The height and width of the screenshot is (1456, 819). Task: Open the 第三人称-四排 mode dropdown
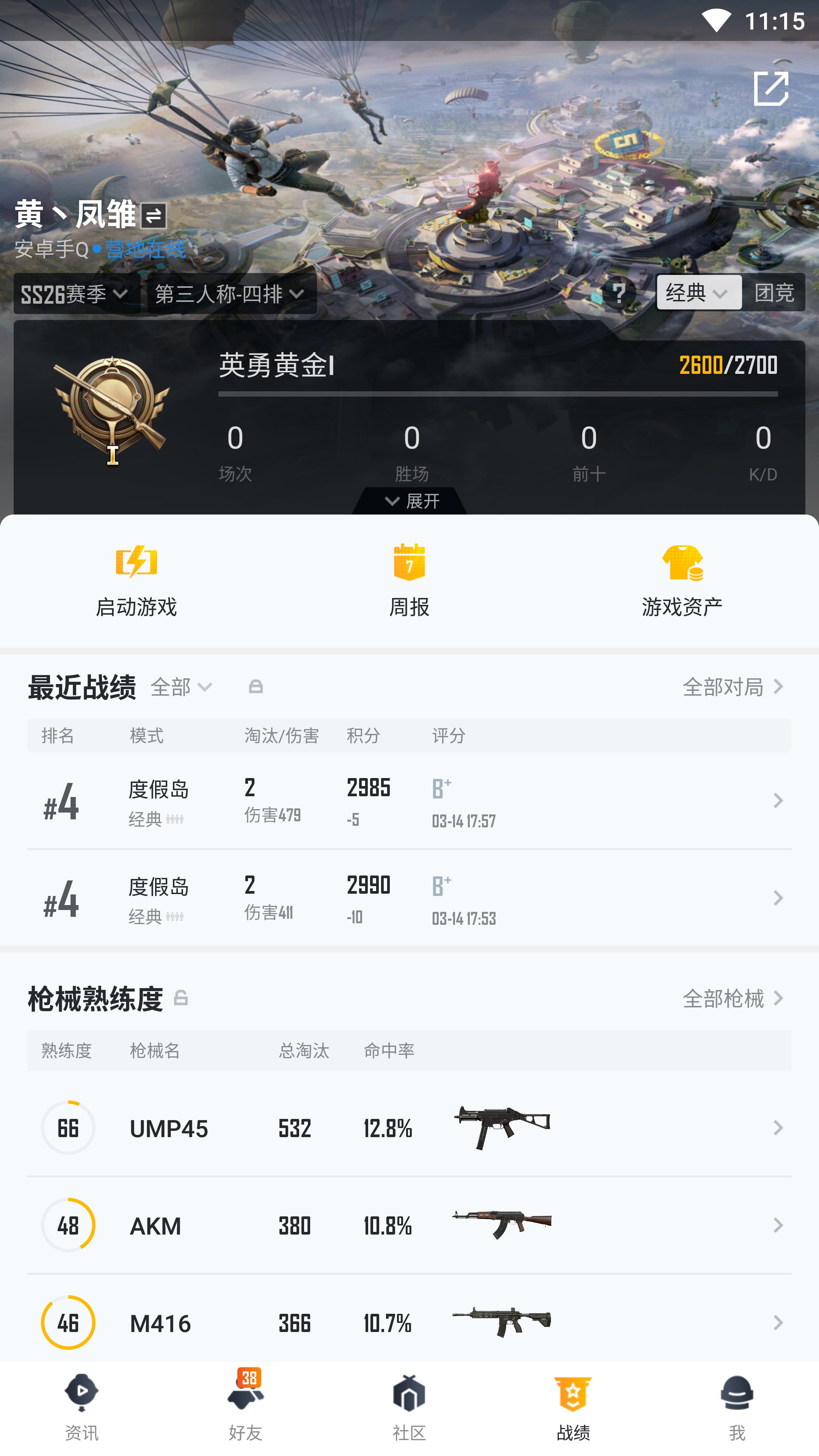click(231, 294)
